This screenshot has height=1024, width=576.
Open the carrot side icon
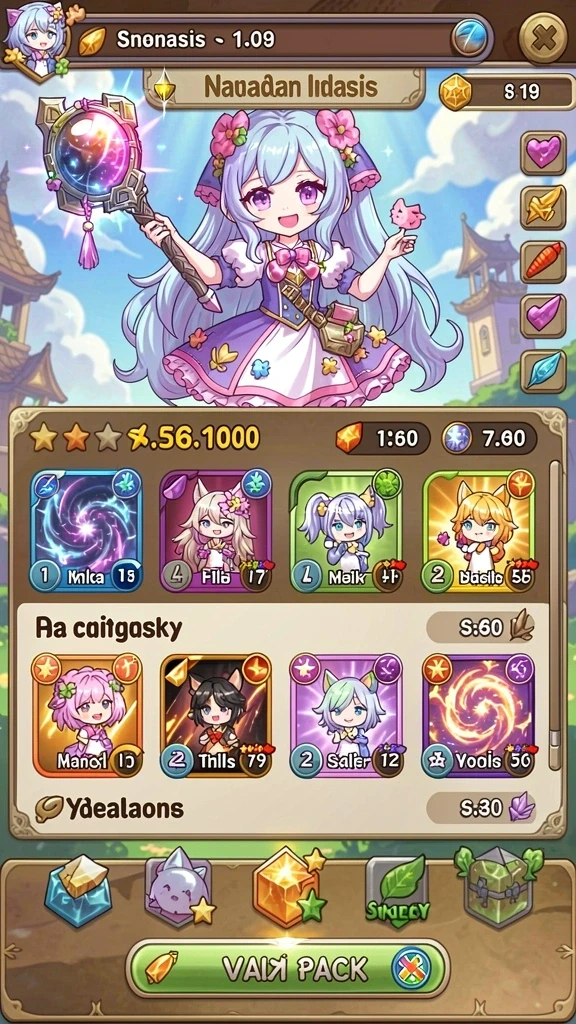[543, 262]
